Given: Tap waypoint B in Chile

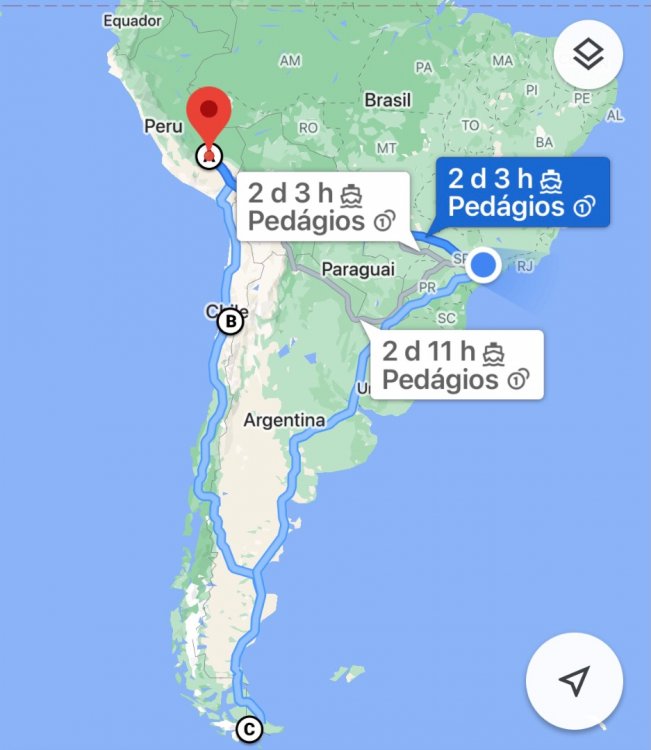Looking at the screenshot, I should tap(231, 322).
